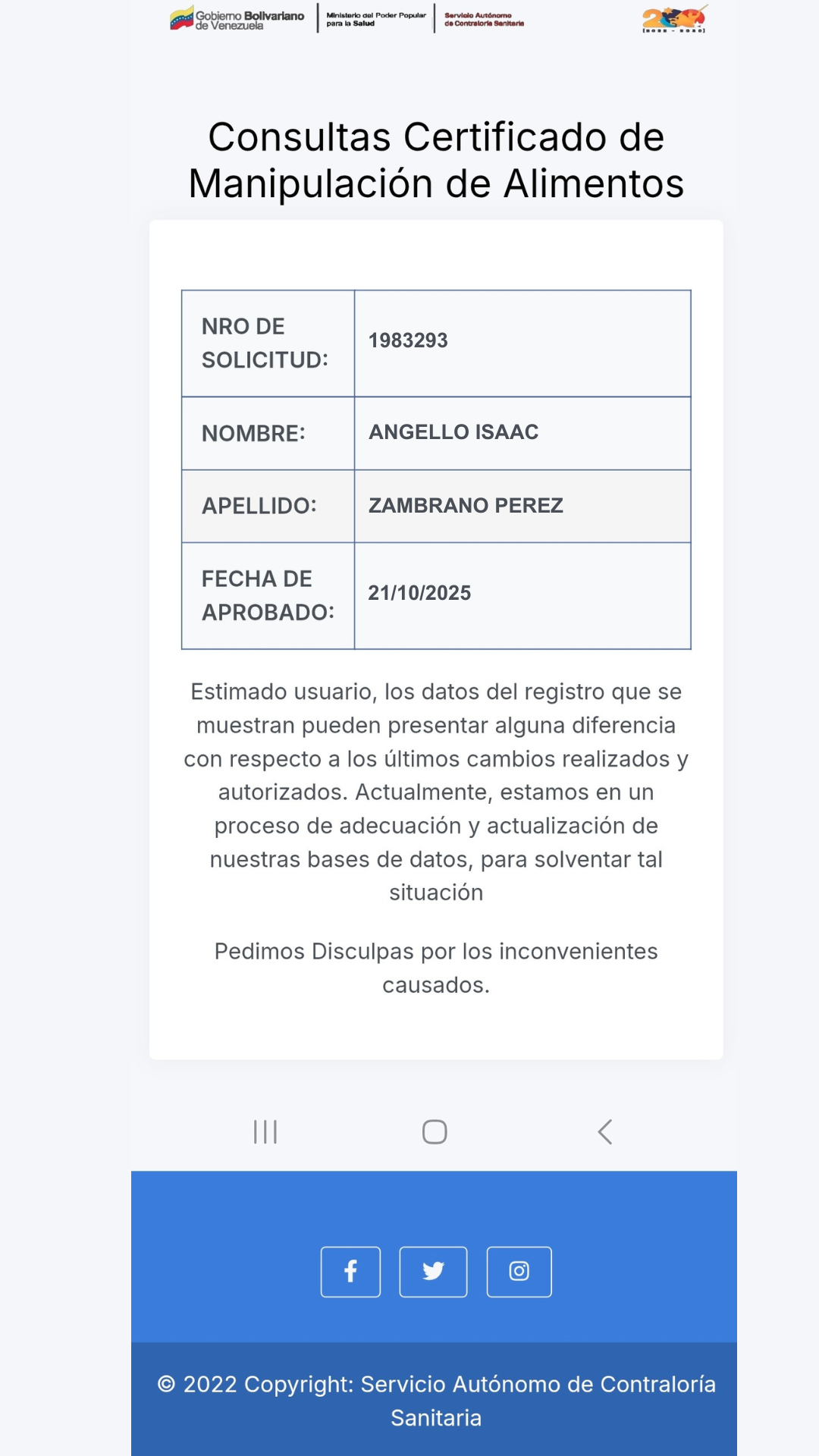
Task: Open the Instagram profile link
Action: pyautogui.click(x=519, y=1272)
